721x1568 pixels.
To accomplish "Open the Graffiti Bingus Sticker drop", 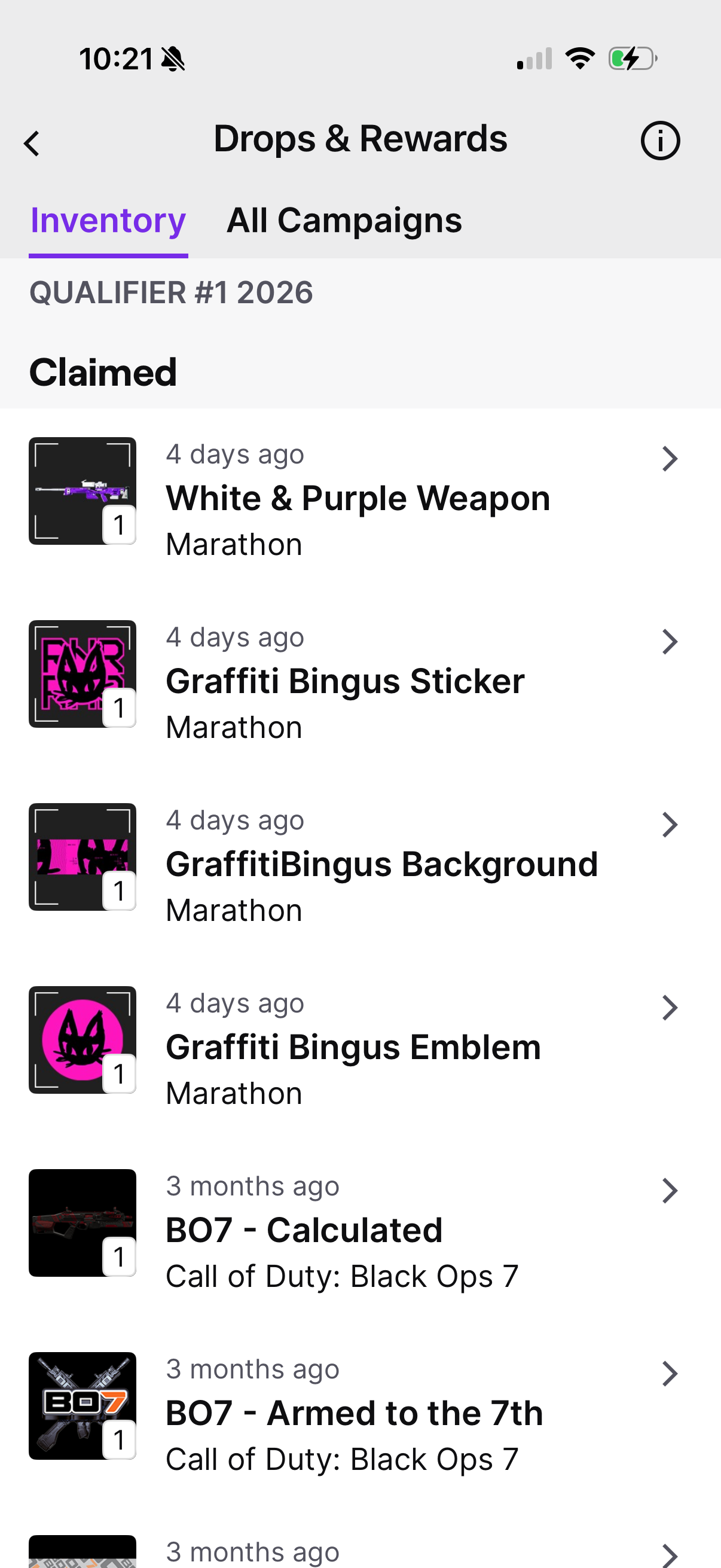I will click(x=345, y=681).
